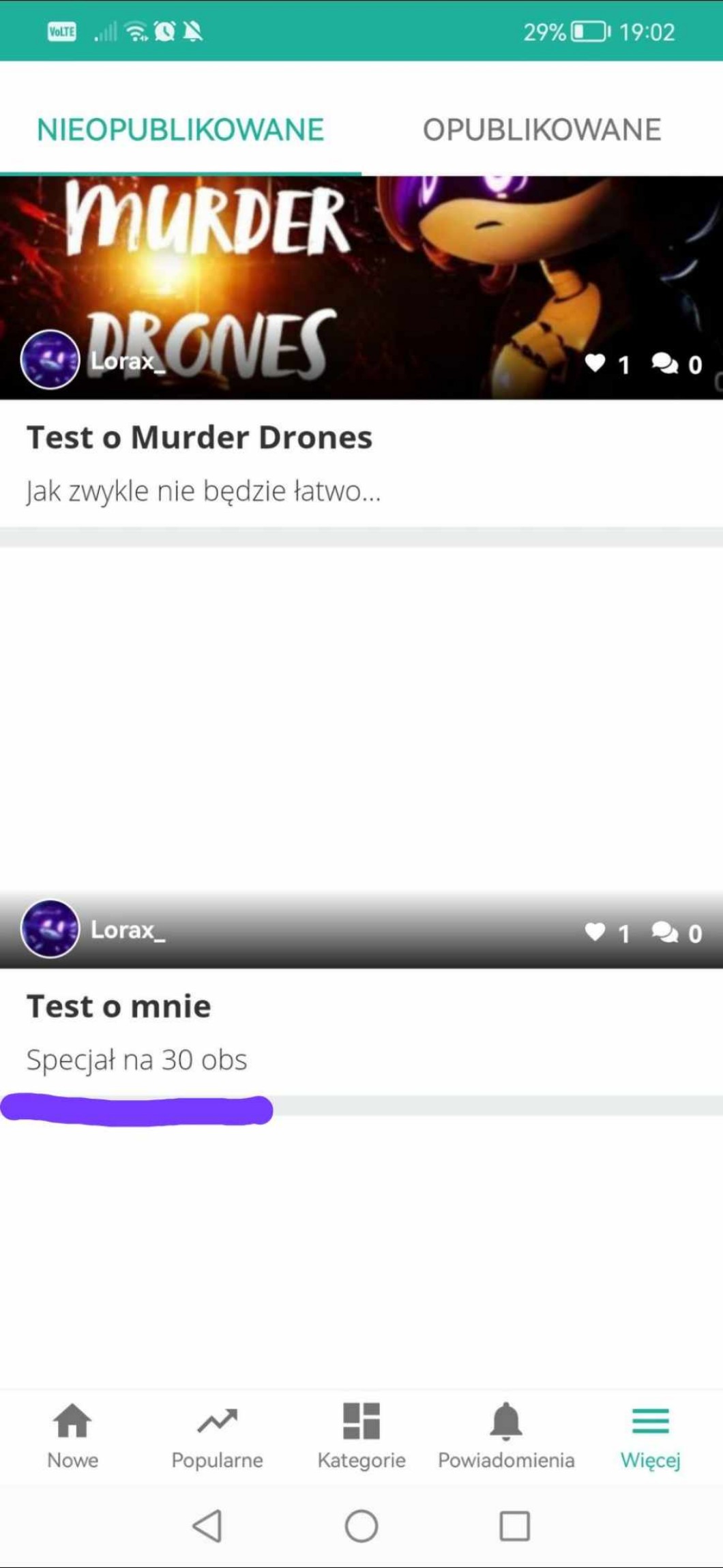
Task: Open the Test o mnie quiz
Action: pos(119,1006)
